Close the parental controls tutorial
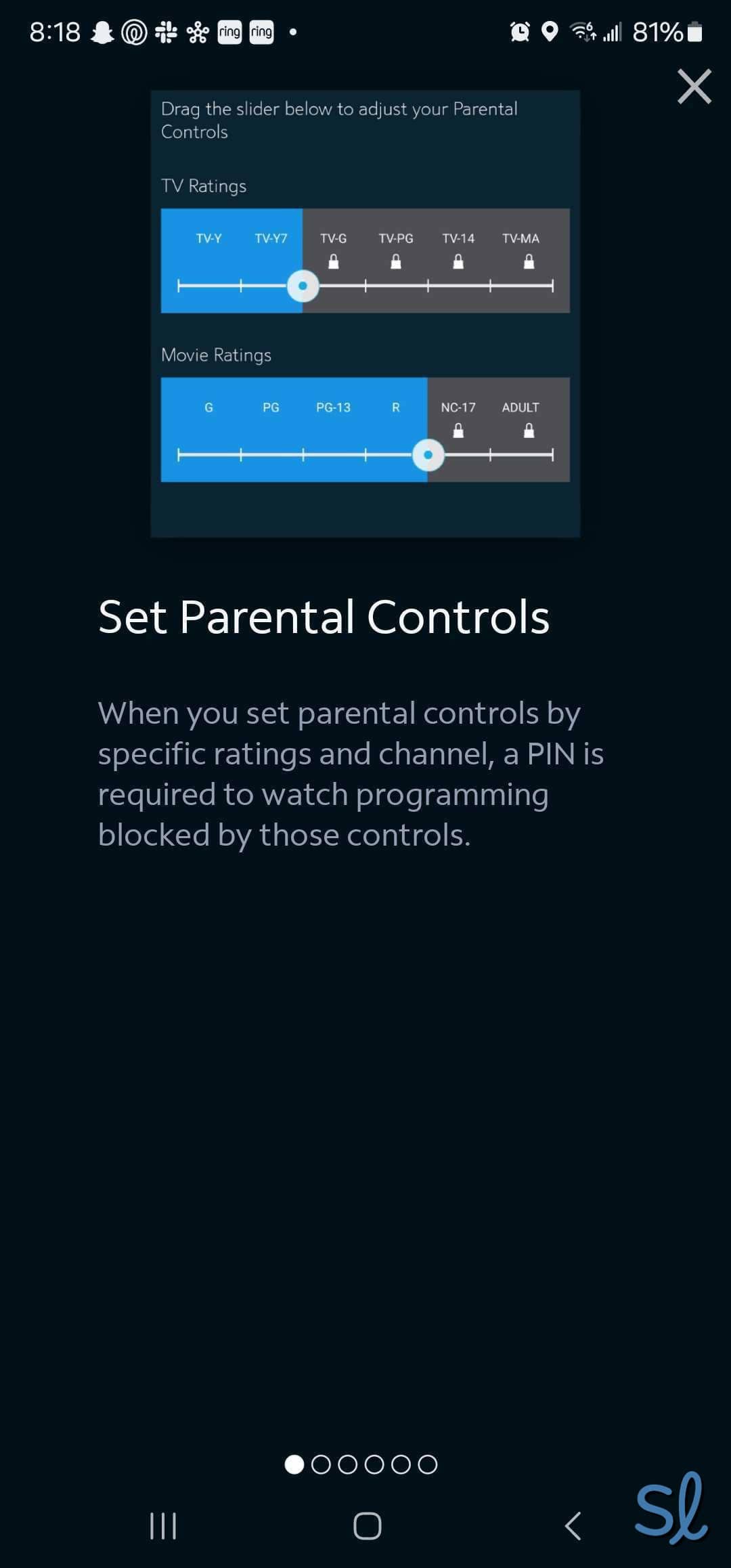Screen dimensions: 731x1568 pos(694,87)
